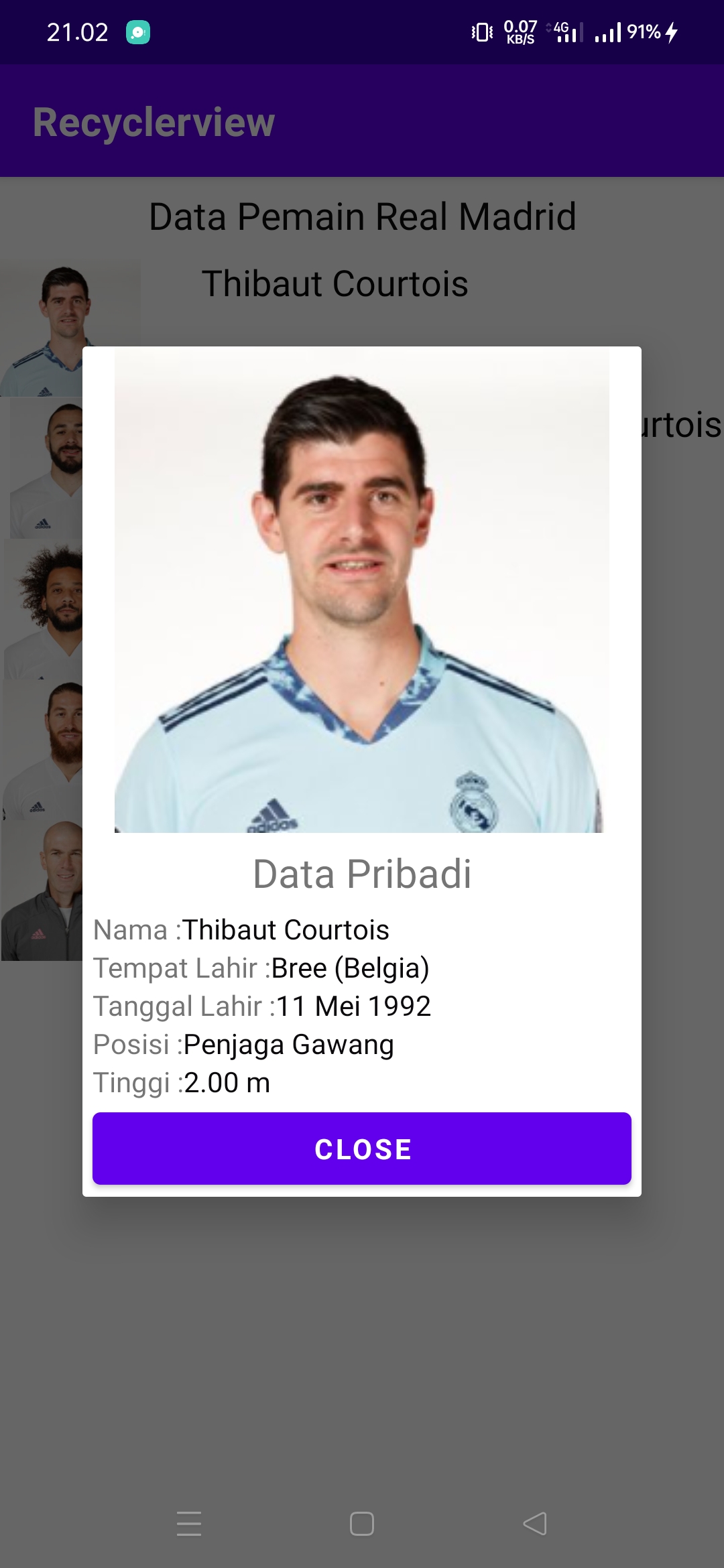Close the Data Pribadi dialog
The height and width of the screenshot is (1568, 724).
point(362,1149)
